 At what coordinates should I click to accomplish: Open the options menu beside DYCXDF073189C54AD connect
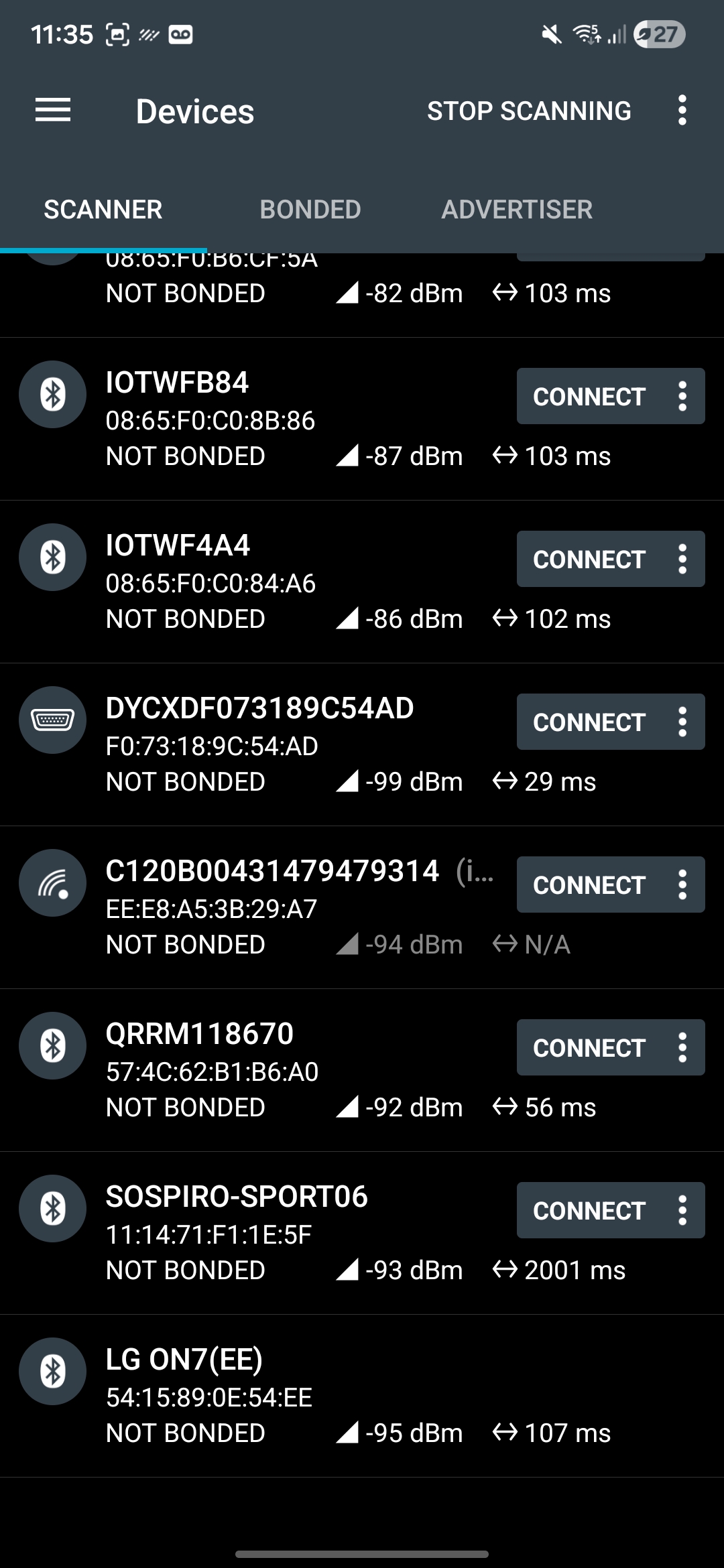pos(682,721)
